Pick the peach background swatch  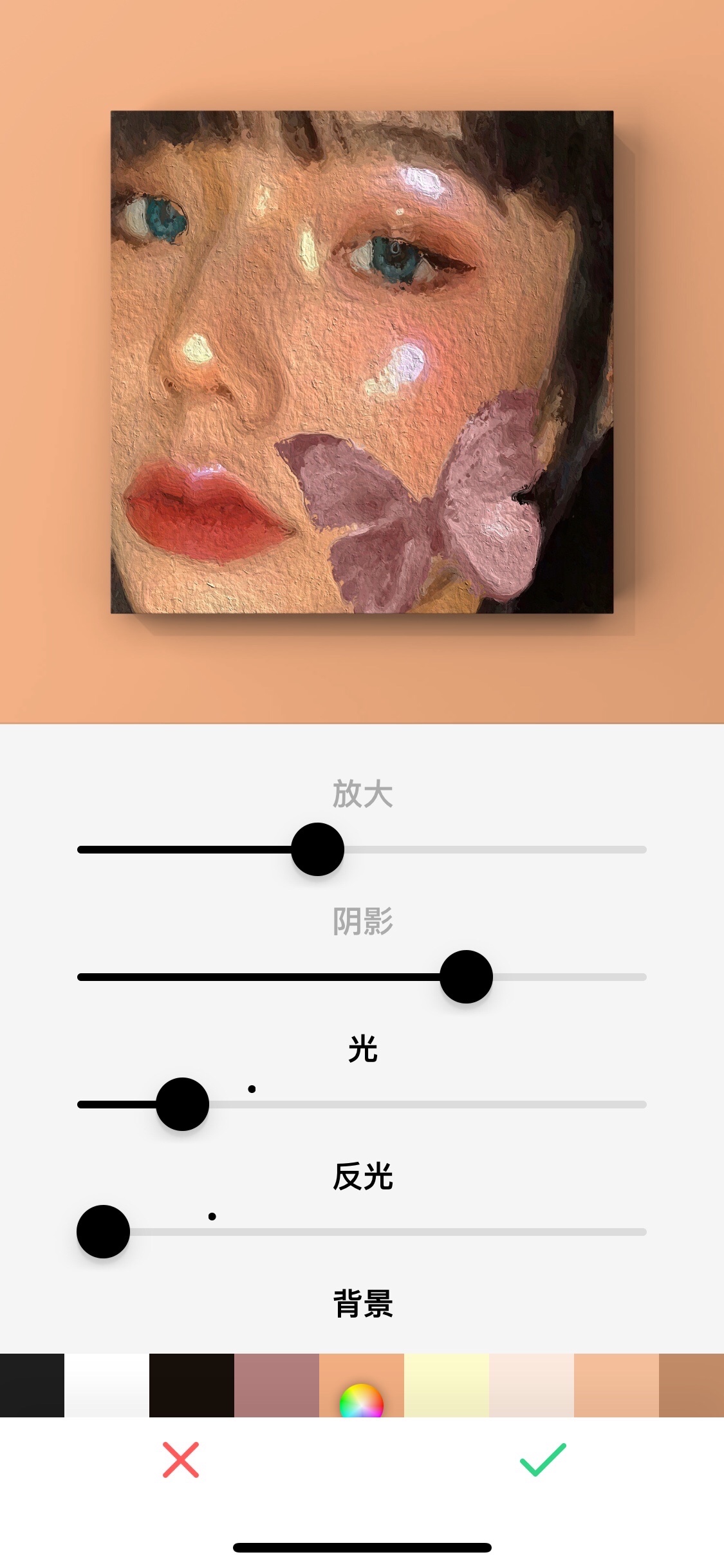pos(617,1385)
